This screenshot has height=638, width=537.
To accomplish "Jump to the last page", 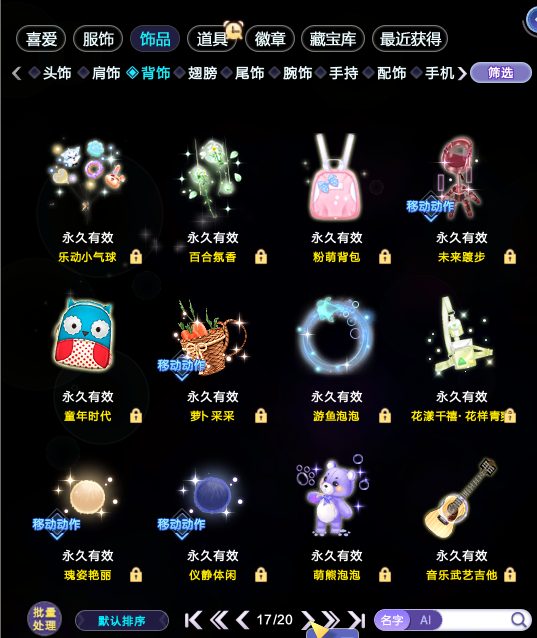I will pyautogui.click(x=356, y=620).
